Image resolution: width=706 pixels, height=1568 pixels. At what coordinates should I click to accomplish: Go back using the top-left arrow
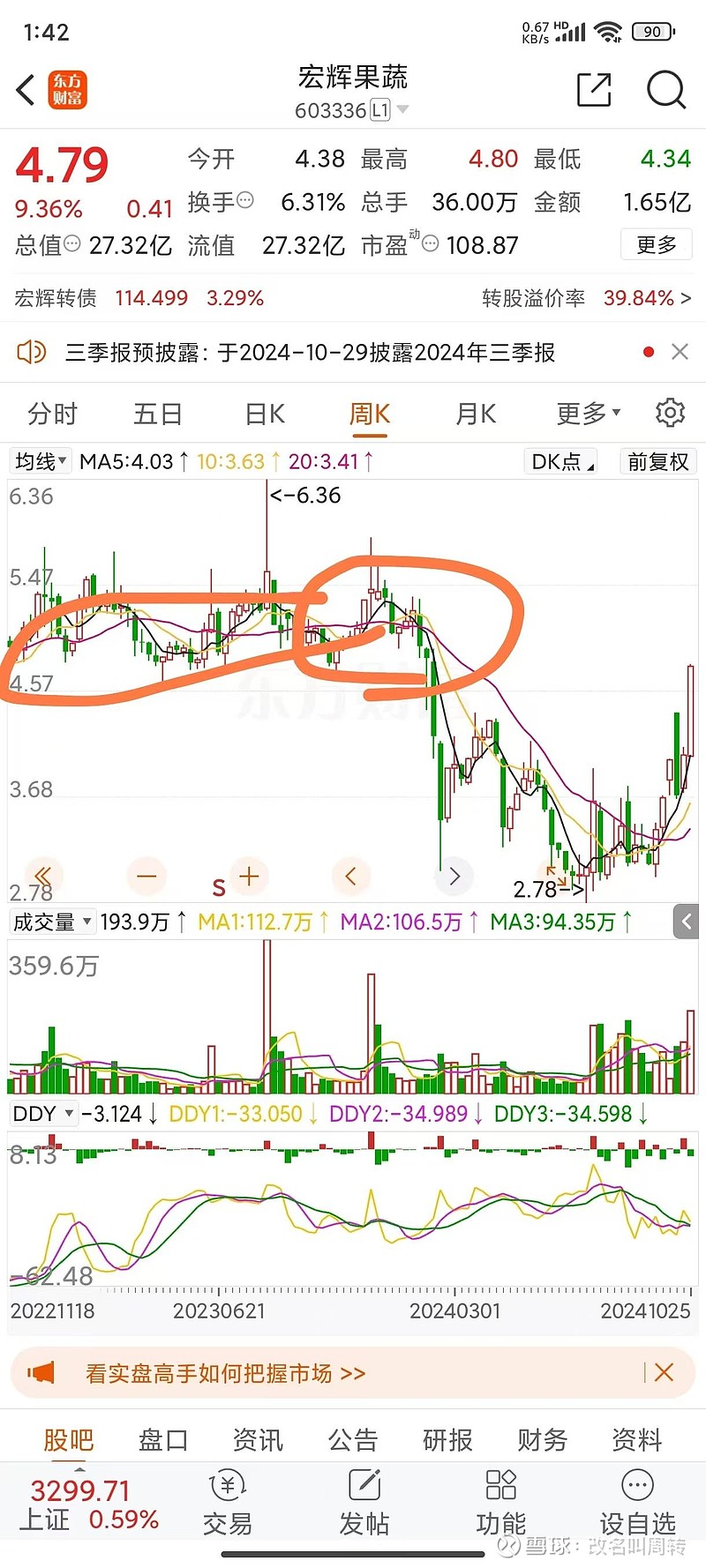click(x=26, y=90)
